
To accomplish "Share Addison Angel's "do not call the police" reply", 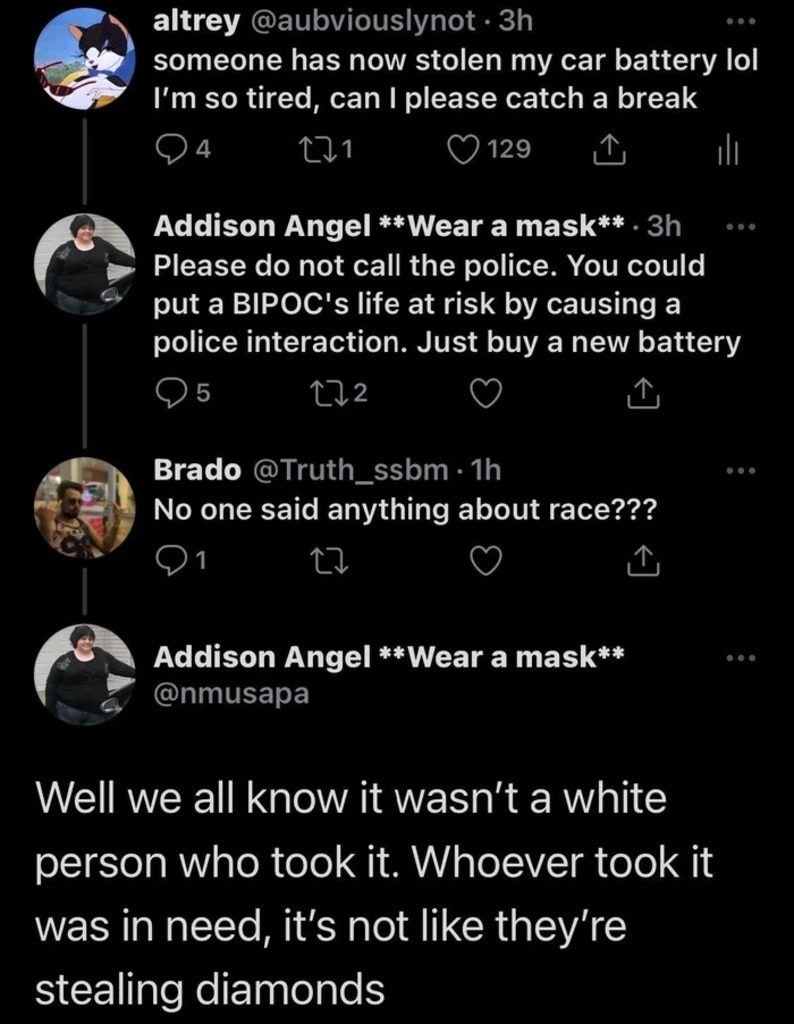I will coord(640,396).
